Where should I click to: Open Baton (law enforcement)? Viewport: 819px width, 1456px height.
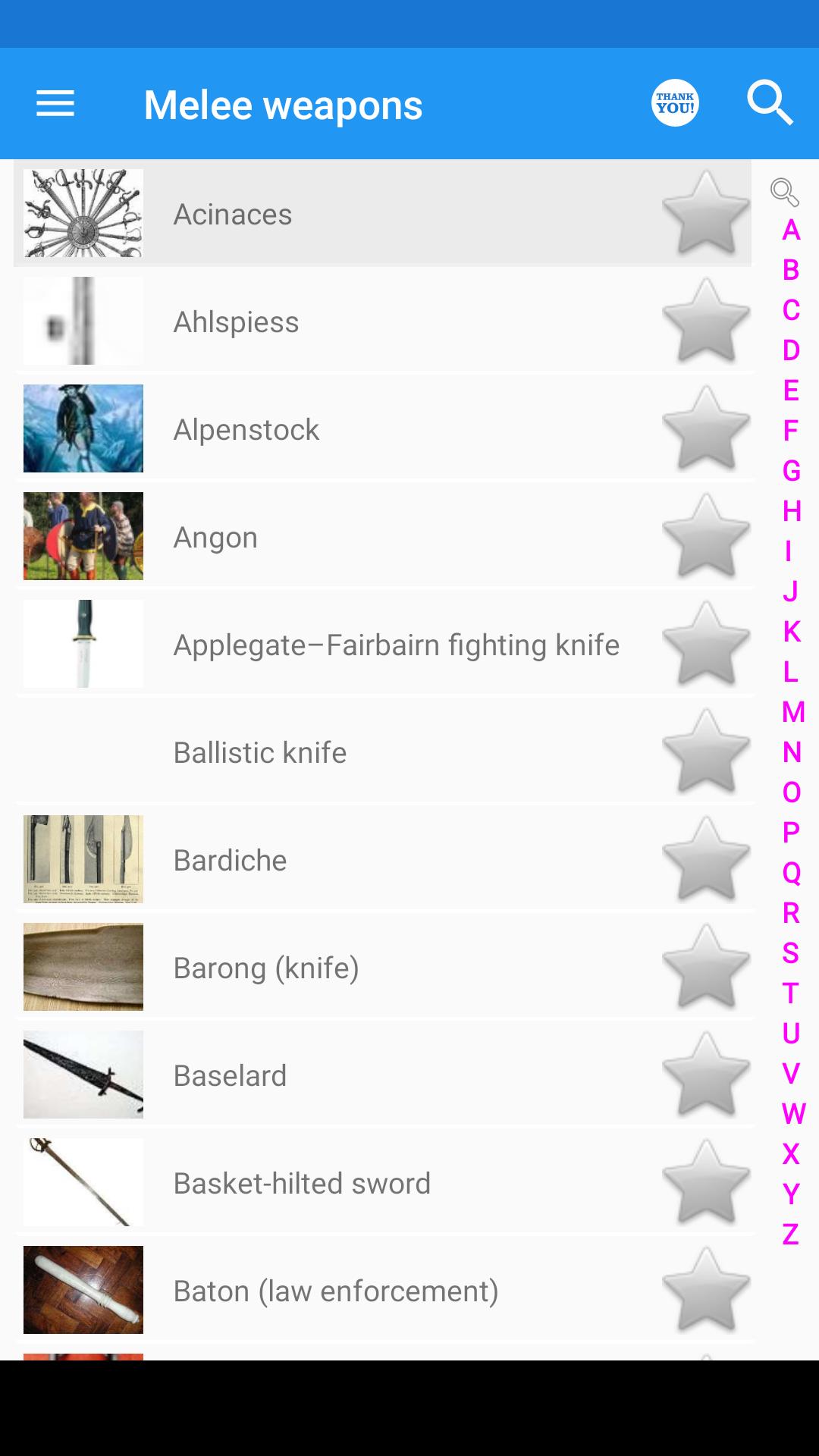pos(335,1291)
